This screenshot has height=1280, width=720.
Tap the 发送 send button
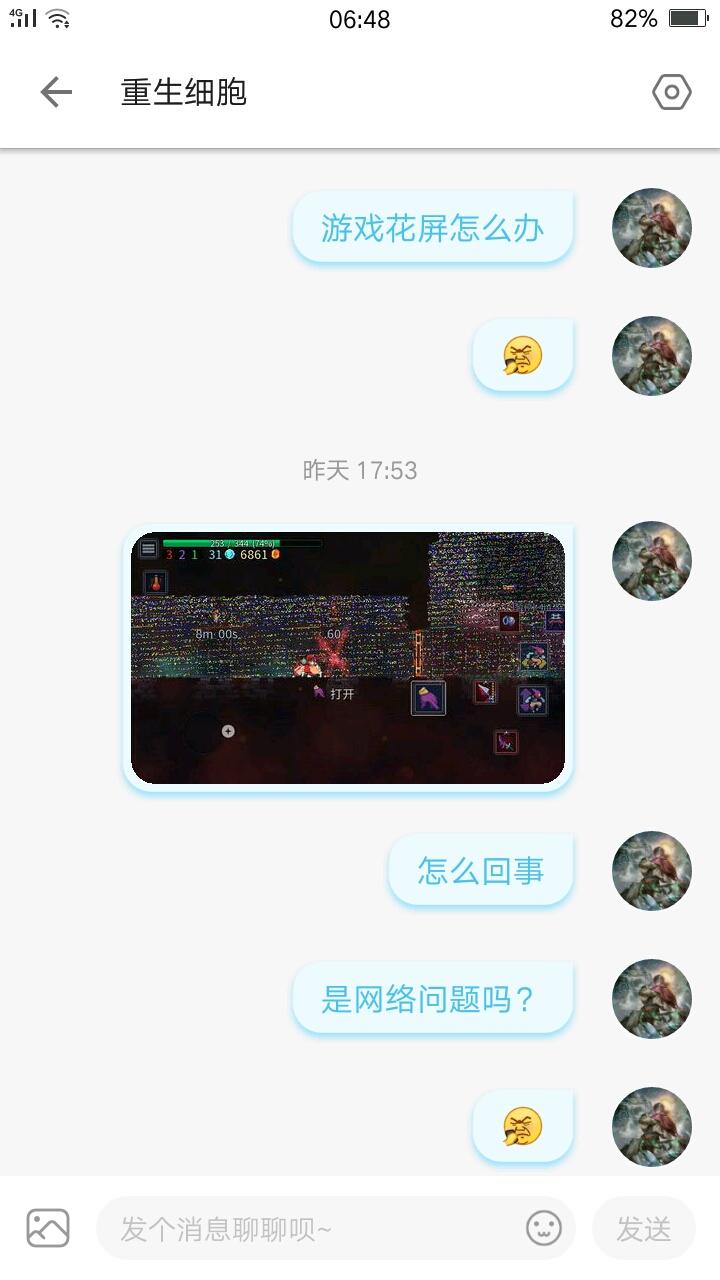(643, 1229)
